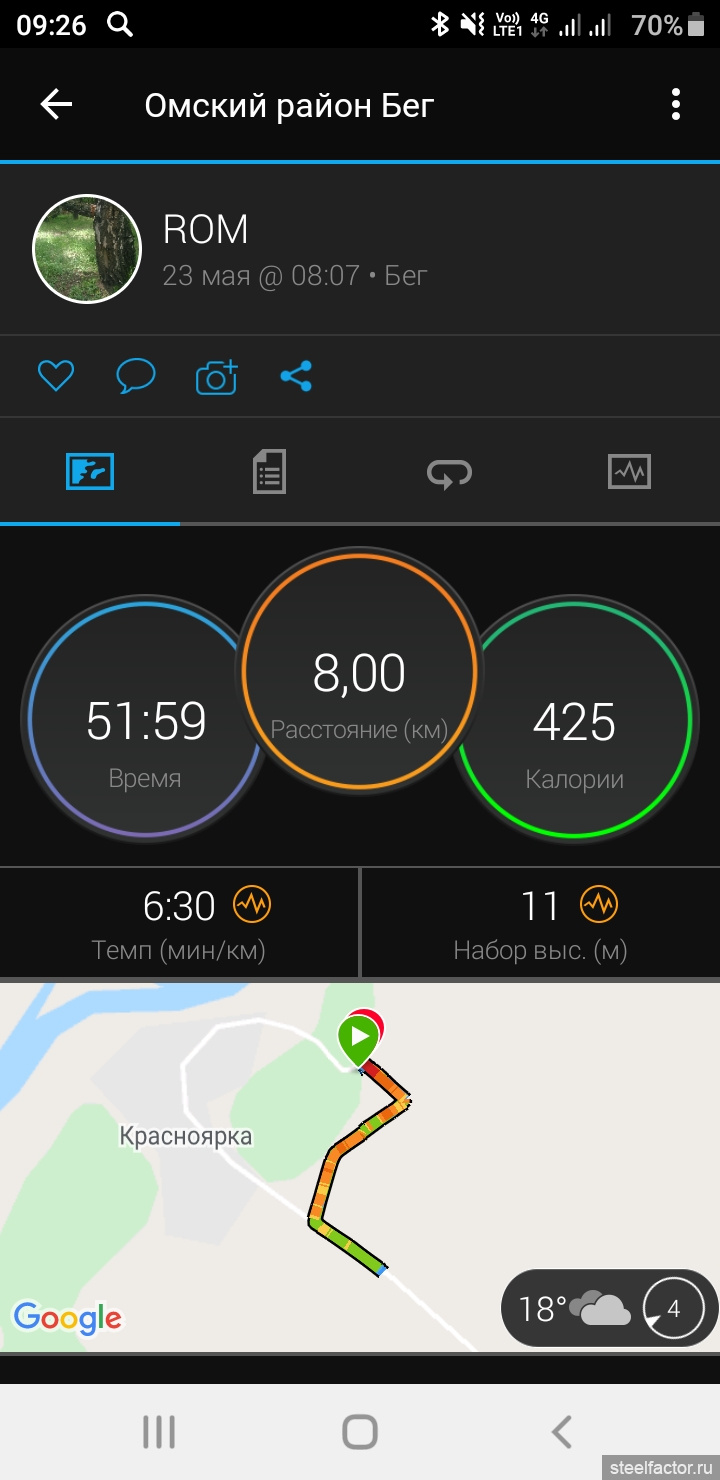720x1480 pixels.
Task: Share this running activity
Action: [296, 376]
